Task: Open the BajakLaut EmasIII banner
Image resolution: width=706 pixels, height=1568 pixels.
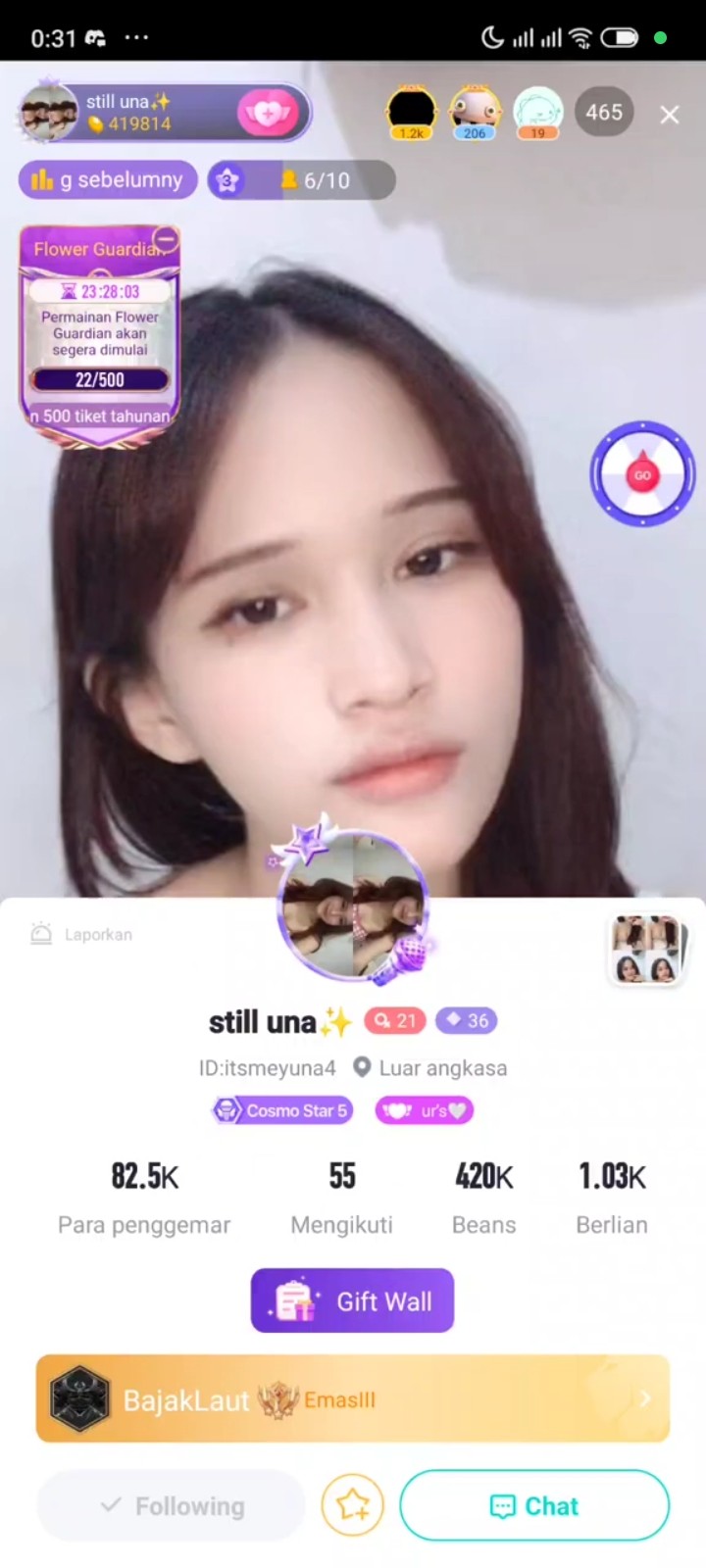Action: [x=352, y=1399]
